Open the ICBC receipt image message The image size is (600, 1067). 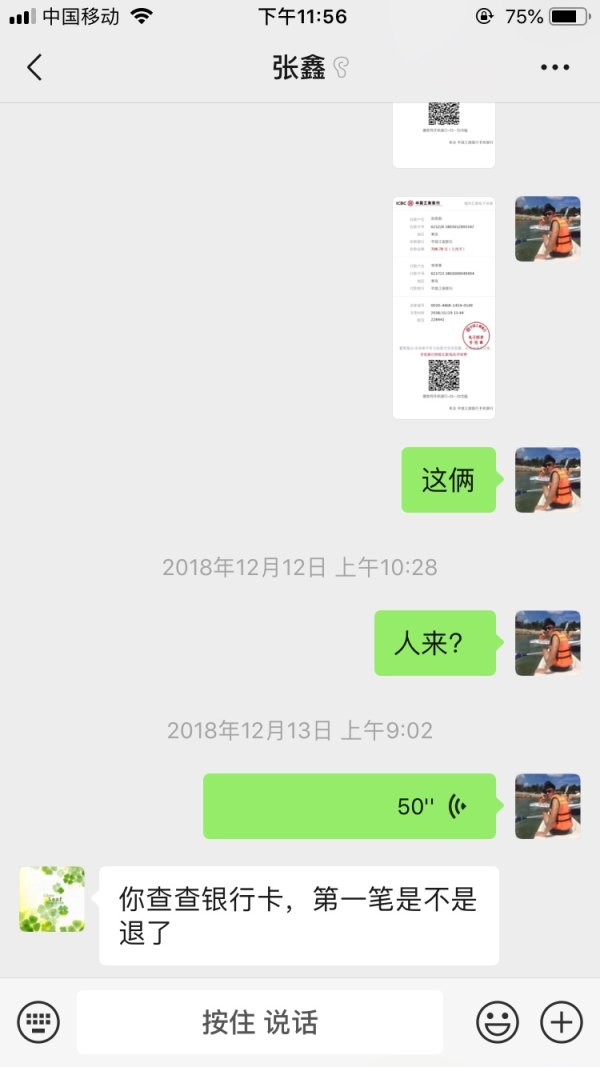point(444,307)
